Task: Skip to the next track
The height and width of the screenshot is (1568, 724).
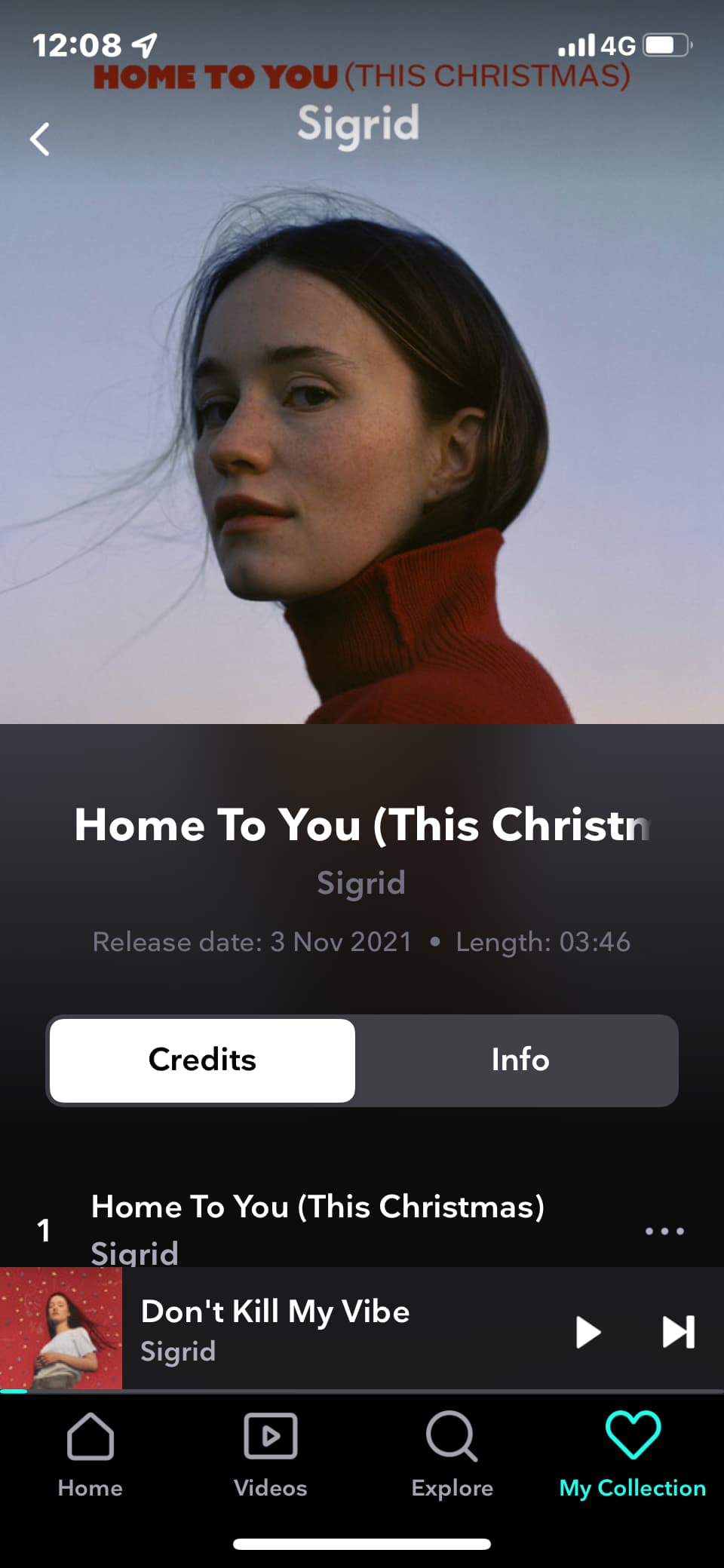Action: [x=678, y=1332]
